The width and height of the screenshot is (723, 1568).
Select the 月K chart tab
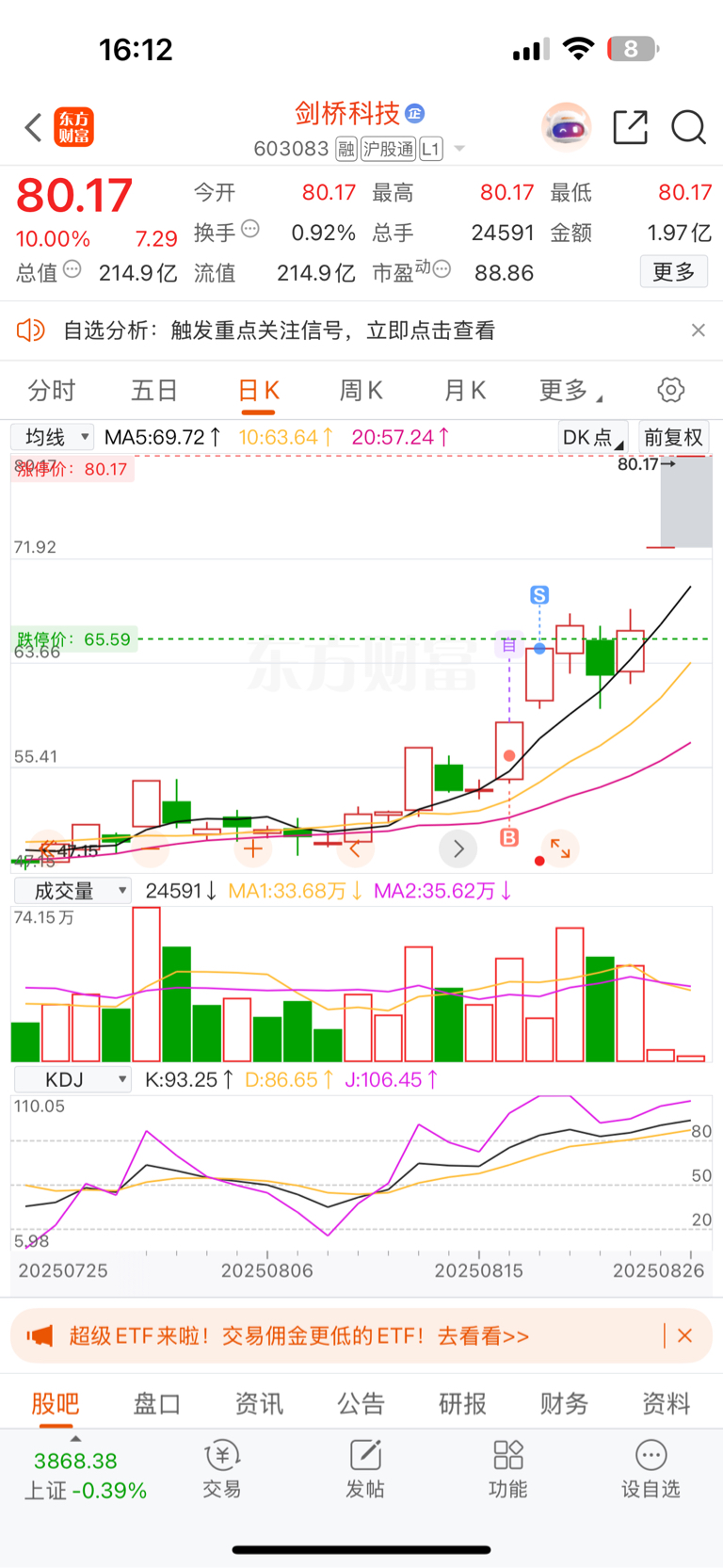465,390
